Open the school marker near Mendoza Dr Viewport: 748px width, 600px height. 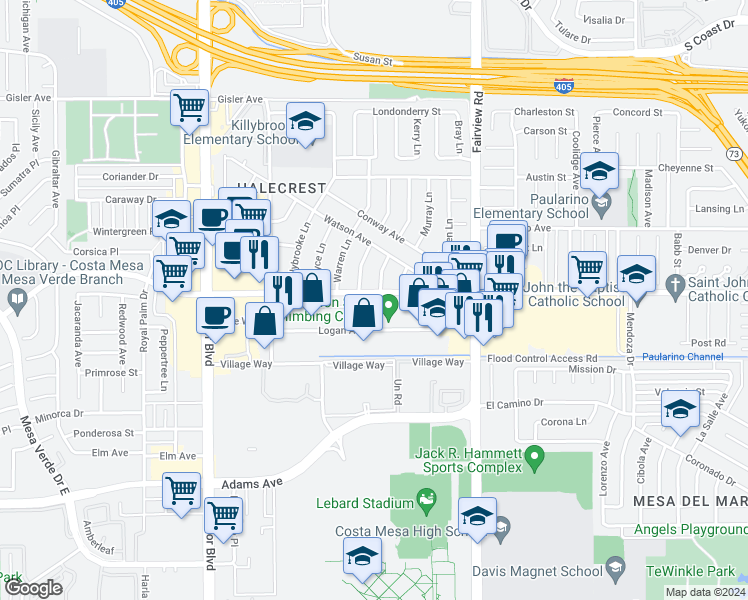coord(636,275)
